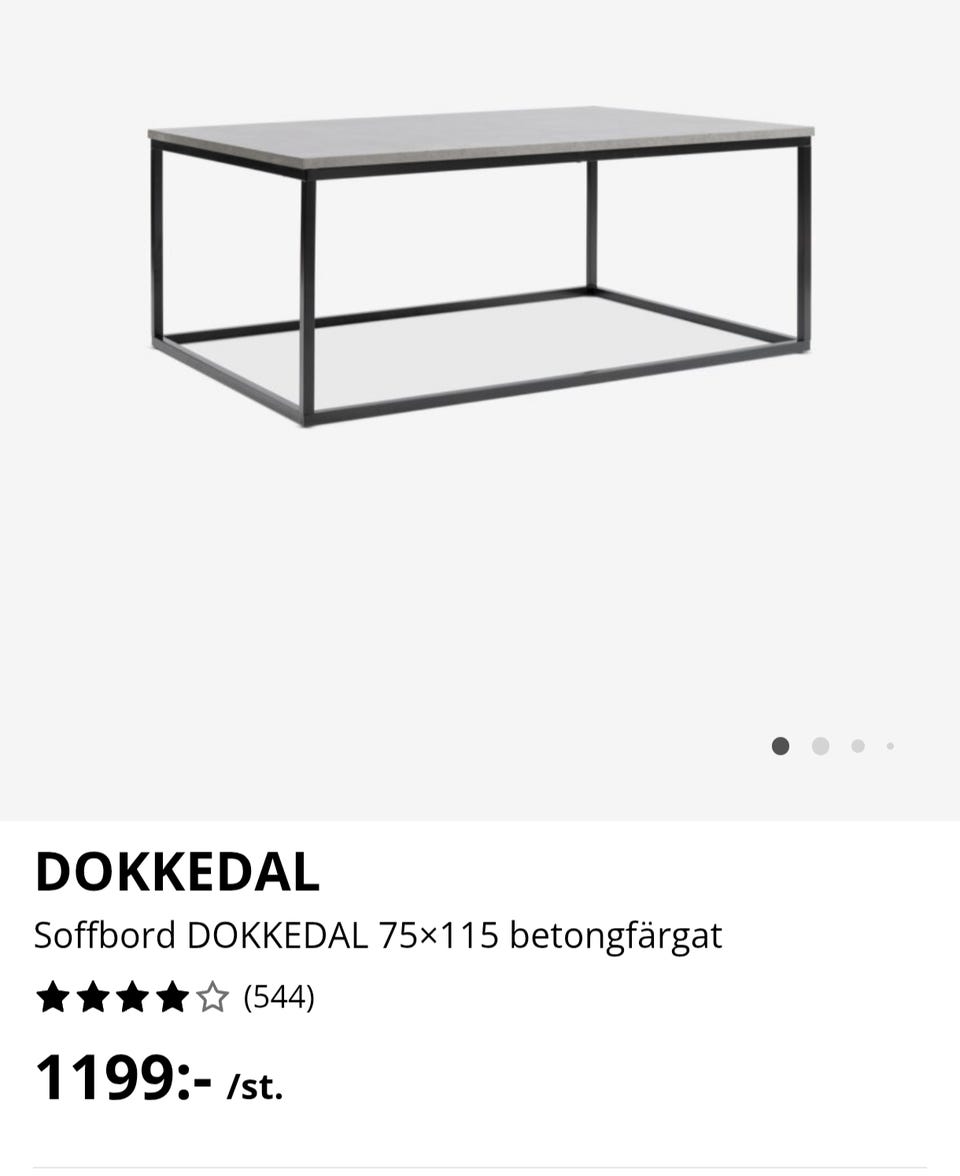Open the Soffbord DOKKEDAL 75×115 betongfärgat description
The height and width of the screenshot is (1176, 960).
coord(380,935)
